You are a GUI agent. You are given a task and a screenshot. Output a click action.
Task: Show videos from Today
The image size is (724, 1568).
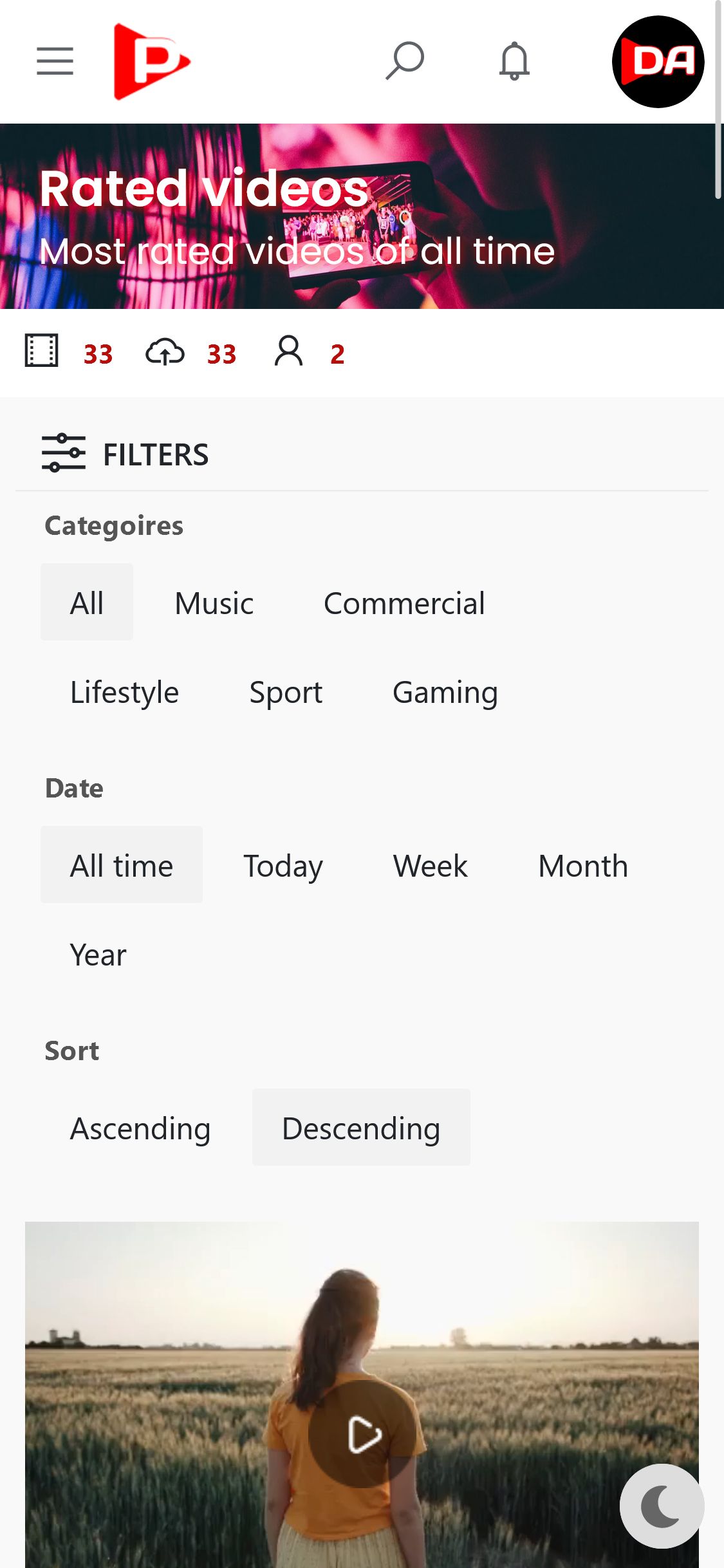[283, 866]
